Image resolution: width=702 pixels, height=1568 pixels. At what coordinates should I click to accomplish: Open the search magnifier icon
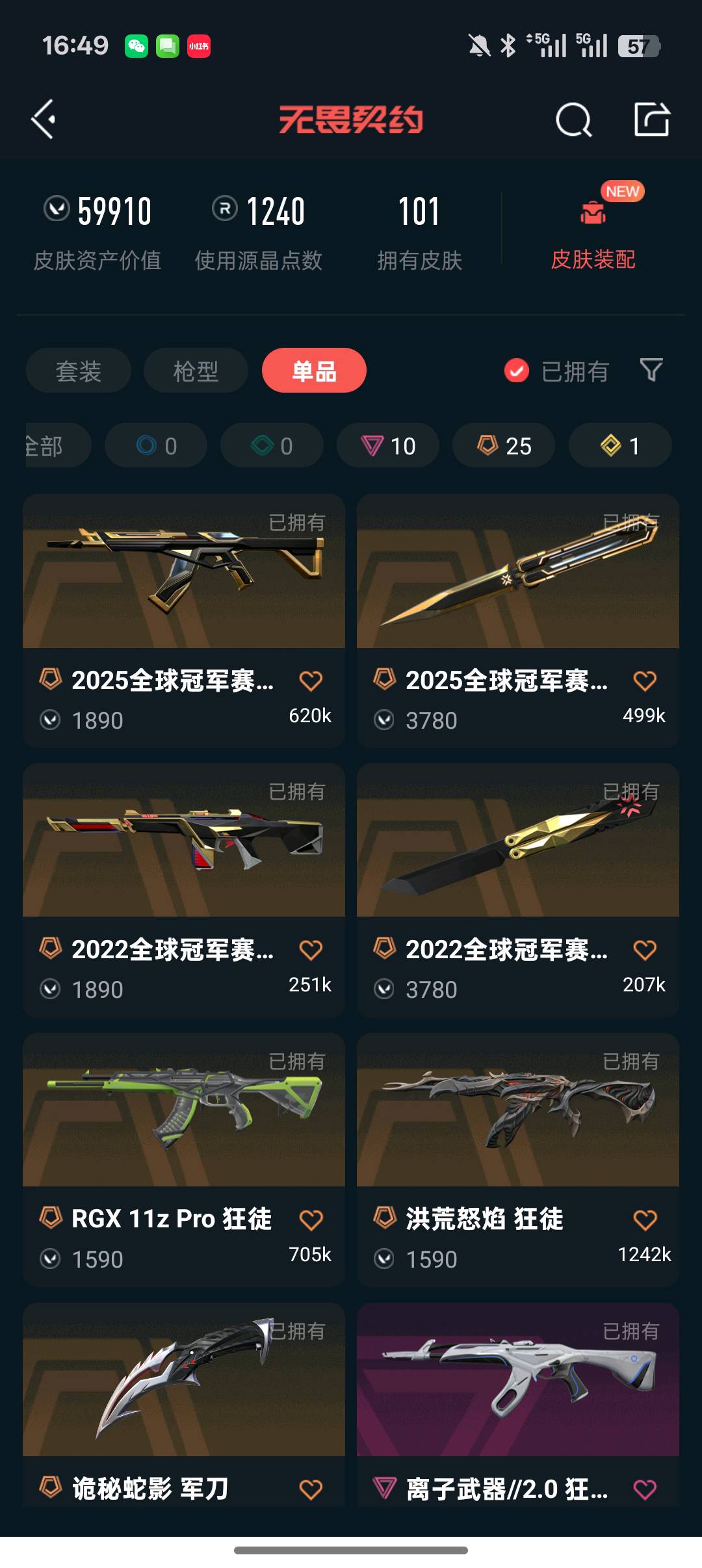573,120
